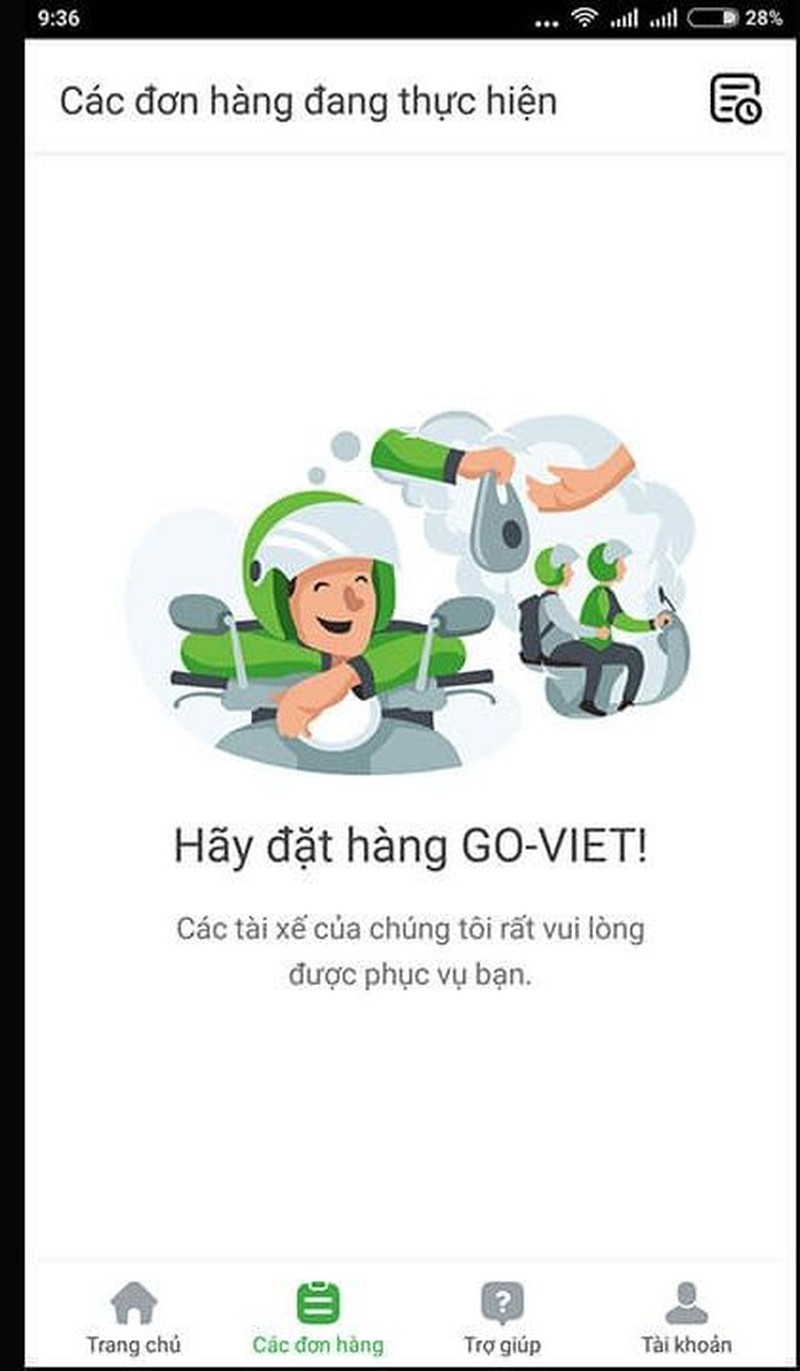Open the order history icon
The width and height of the screenshot is (800, 1371).
735,99
